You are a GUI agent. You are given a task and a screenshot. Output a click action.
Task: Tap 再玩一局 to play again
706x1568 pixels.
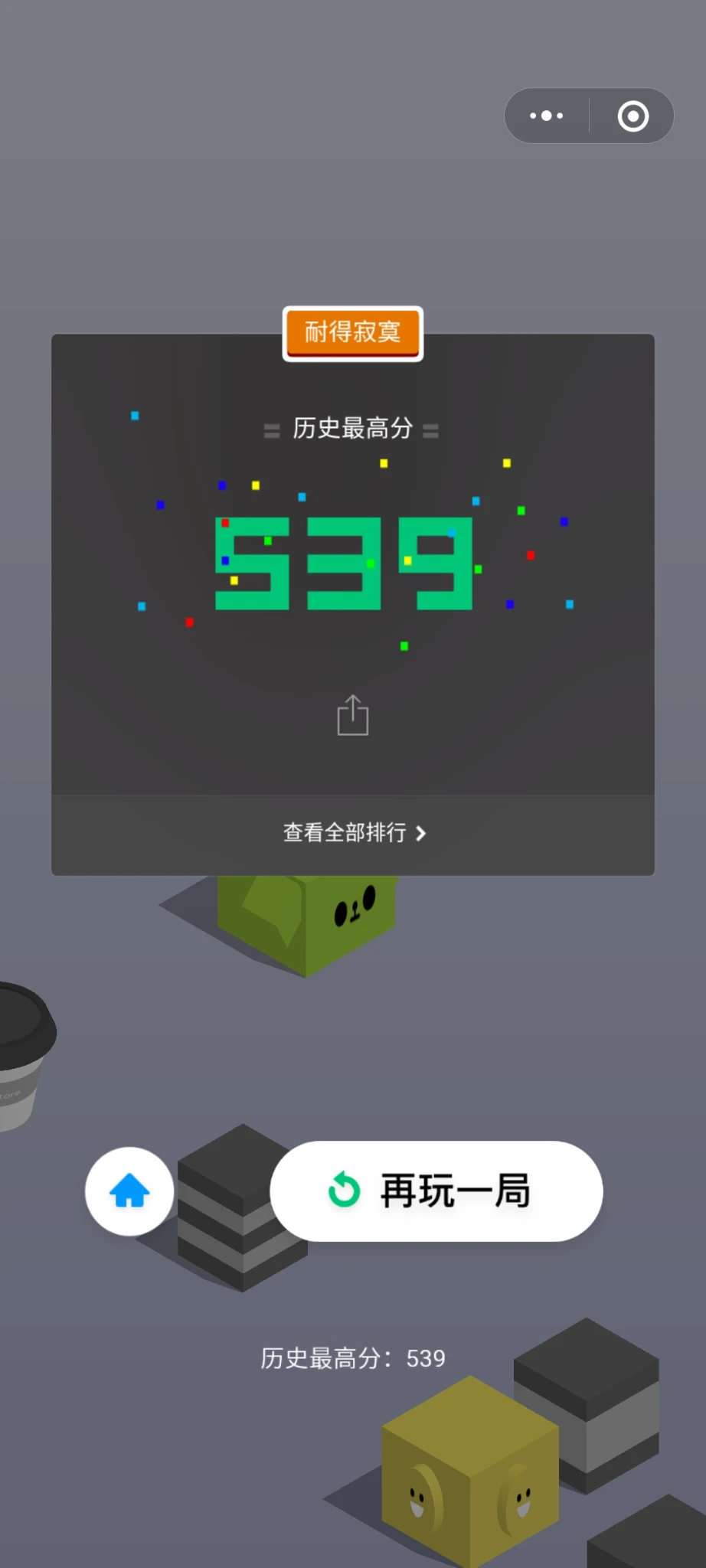[x=436, y=1191]
